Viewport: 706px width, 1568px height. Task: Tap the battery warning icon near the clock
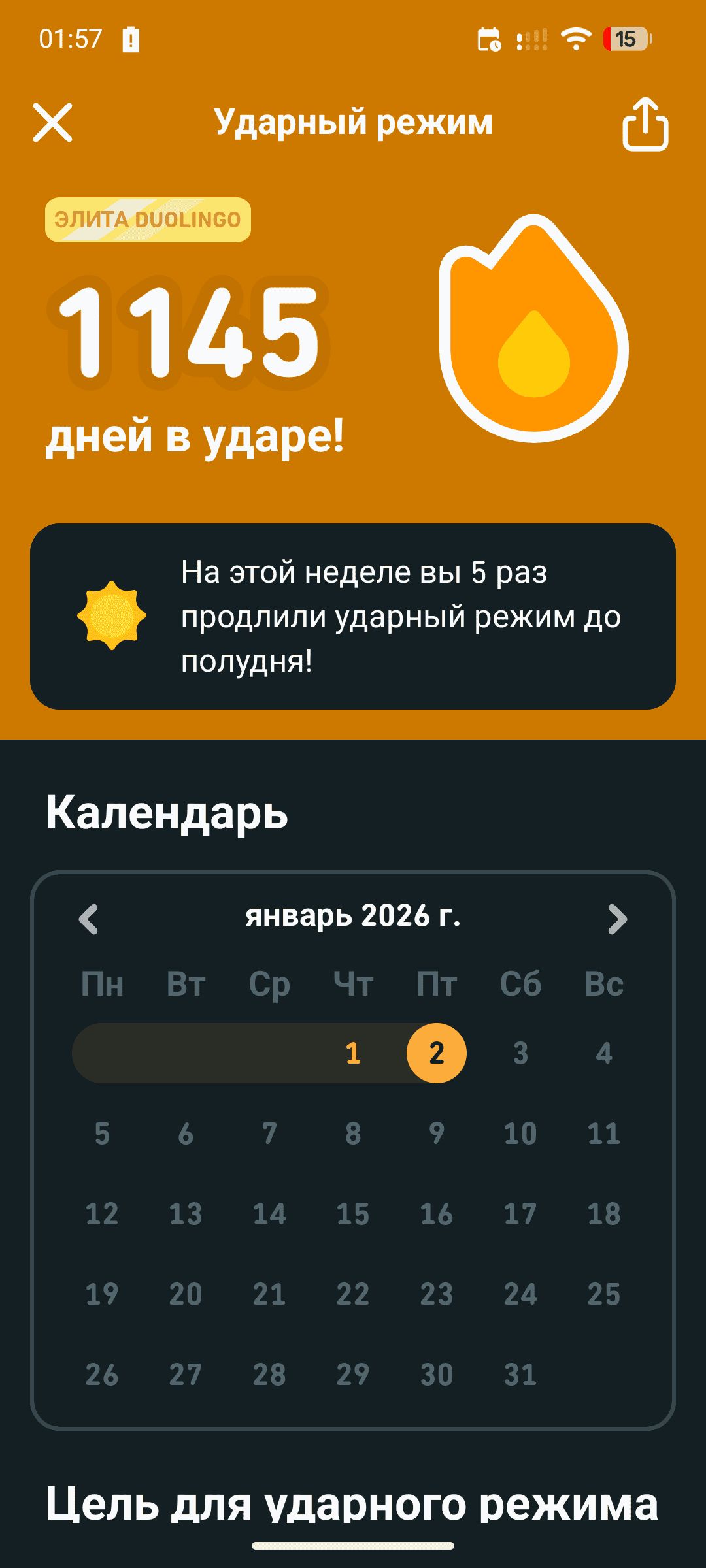[x=131, y=41]
